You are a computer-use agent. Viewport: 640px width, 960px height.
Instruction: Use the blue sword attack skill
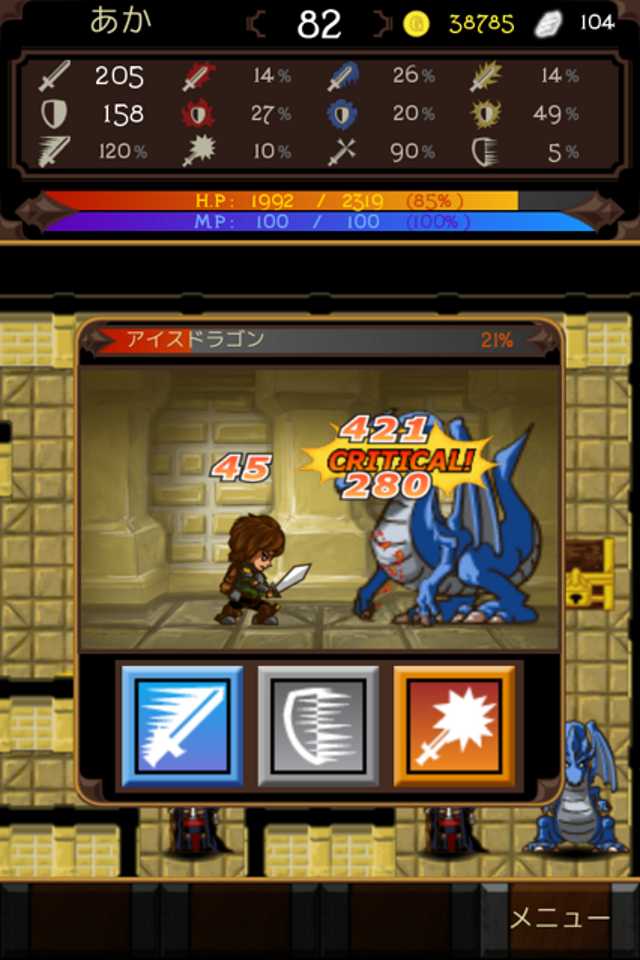[x=182, y=725]
